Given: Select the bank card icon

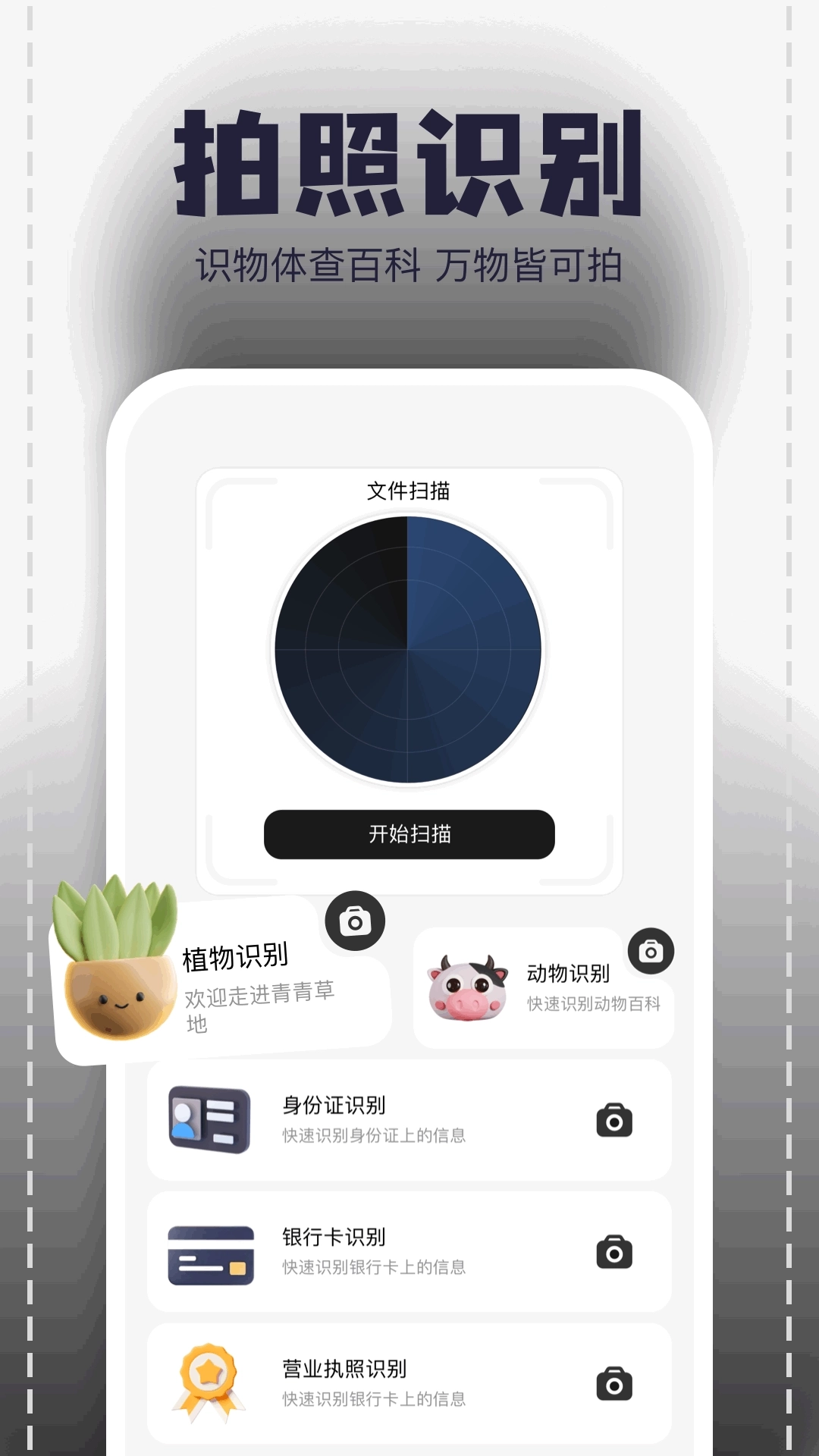Looking at the screenshot, I should click(x=210, y=1251).
